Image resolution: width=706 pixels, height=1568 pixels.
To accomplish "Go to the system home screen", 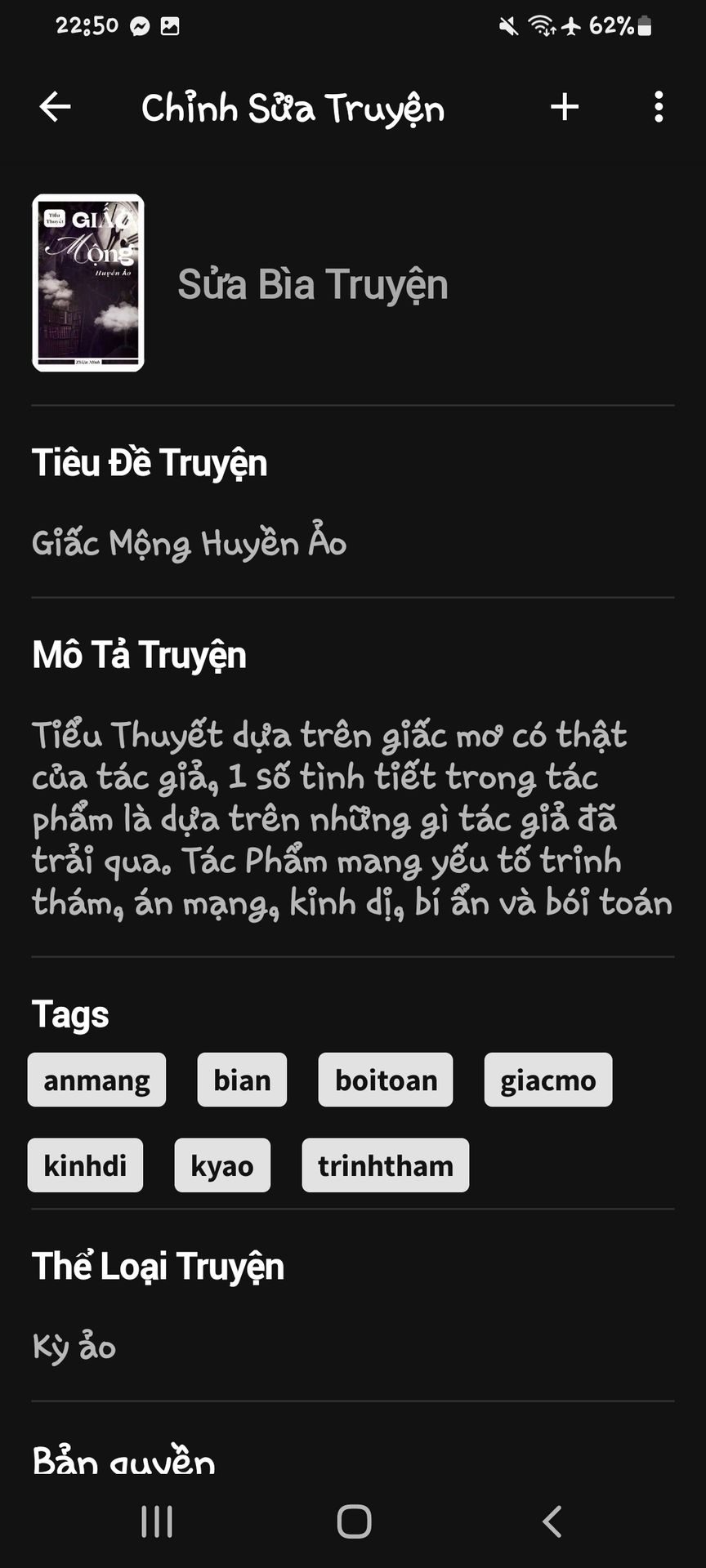I will coord(354,1521).
